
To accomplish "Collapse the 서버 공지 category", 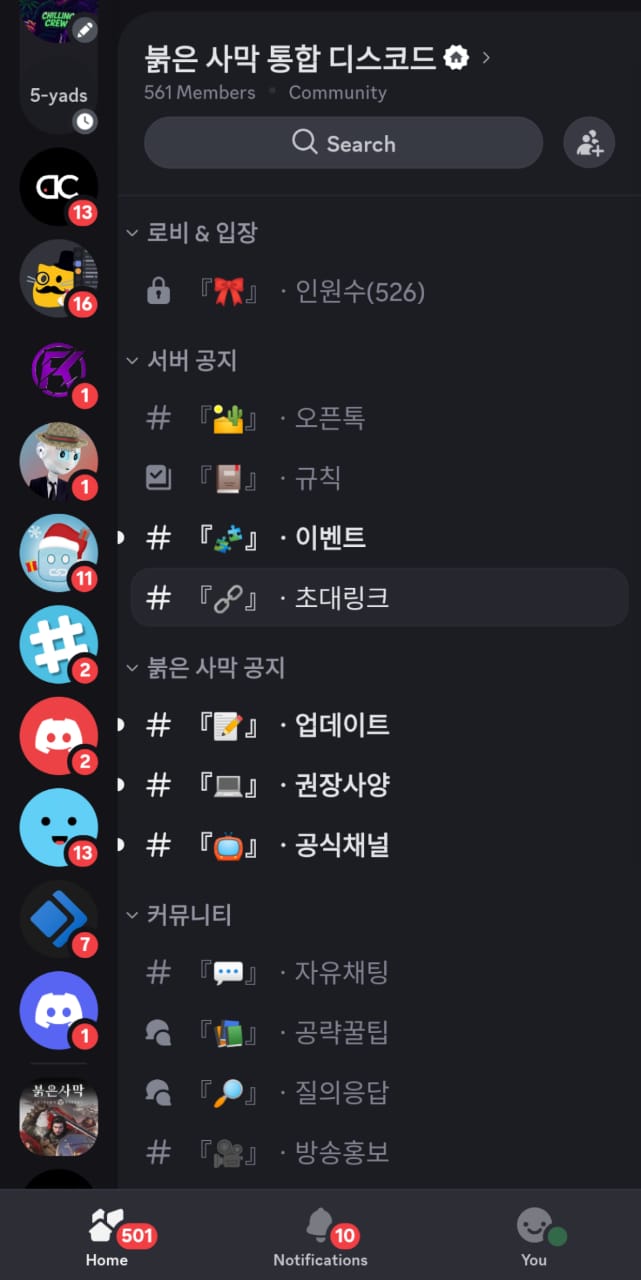I will [x=182, y=361].
